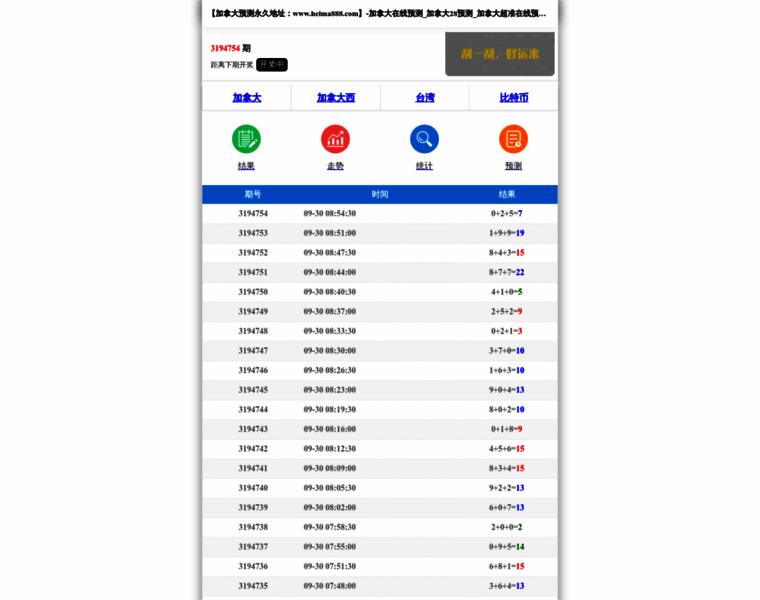The image size is (760, 600).
Task: Select the 台湾 tab
Action: 425,98
